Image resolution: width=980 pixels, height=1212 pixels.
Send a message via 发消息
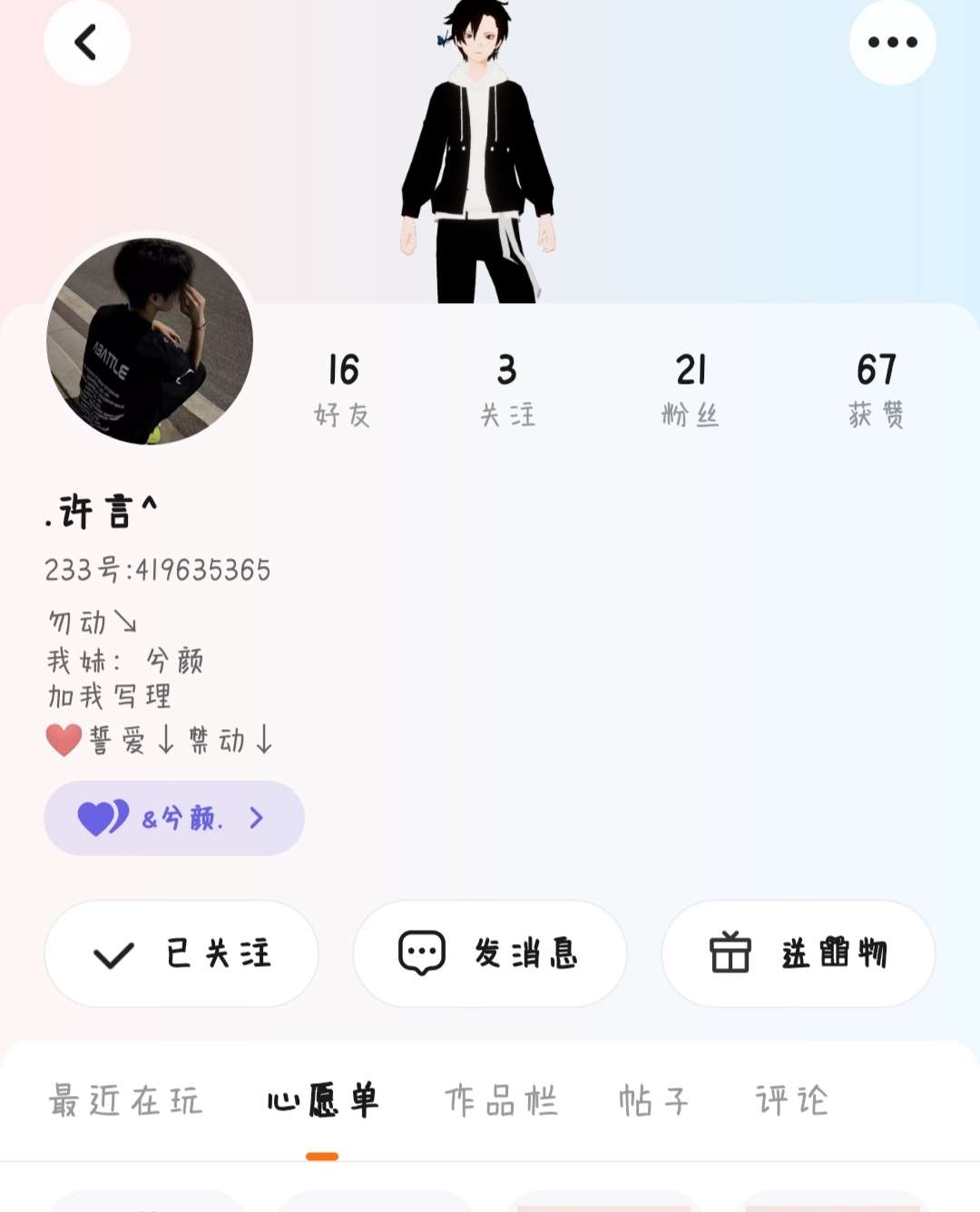pos(490,953)
